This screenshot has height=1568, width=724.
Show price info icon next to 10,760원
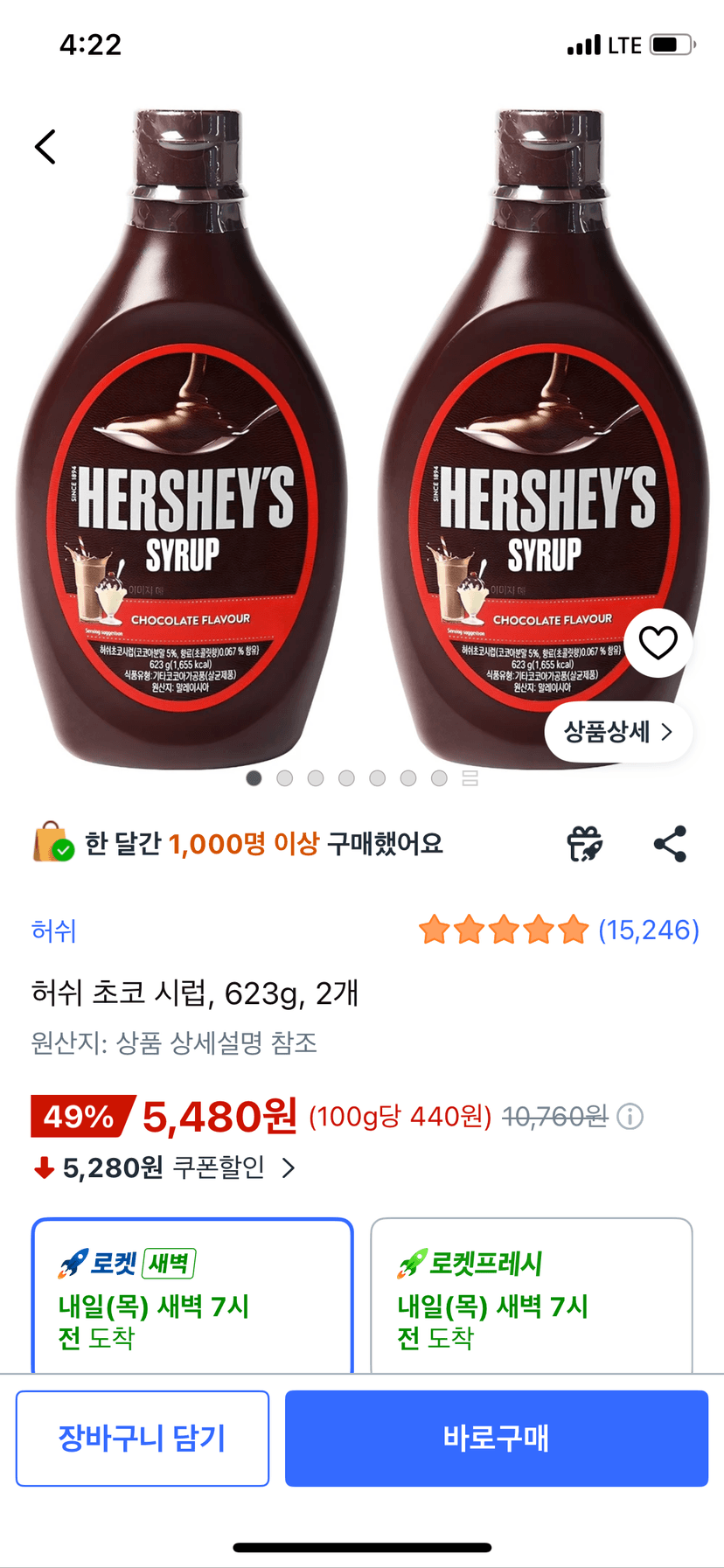630,1116
